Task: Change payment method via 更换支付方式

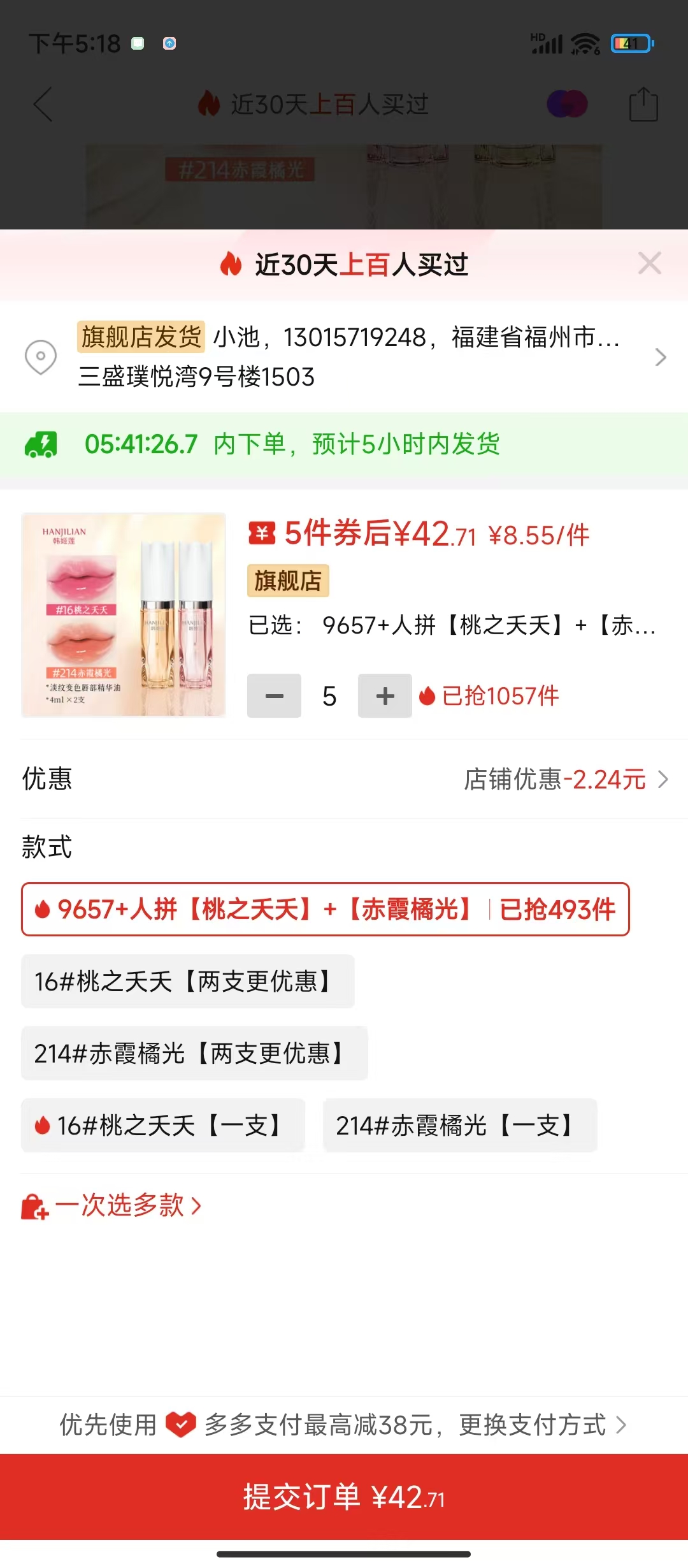Action: (x=541, y=1425)
